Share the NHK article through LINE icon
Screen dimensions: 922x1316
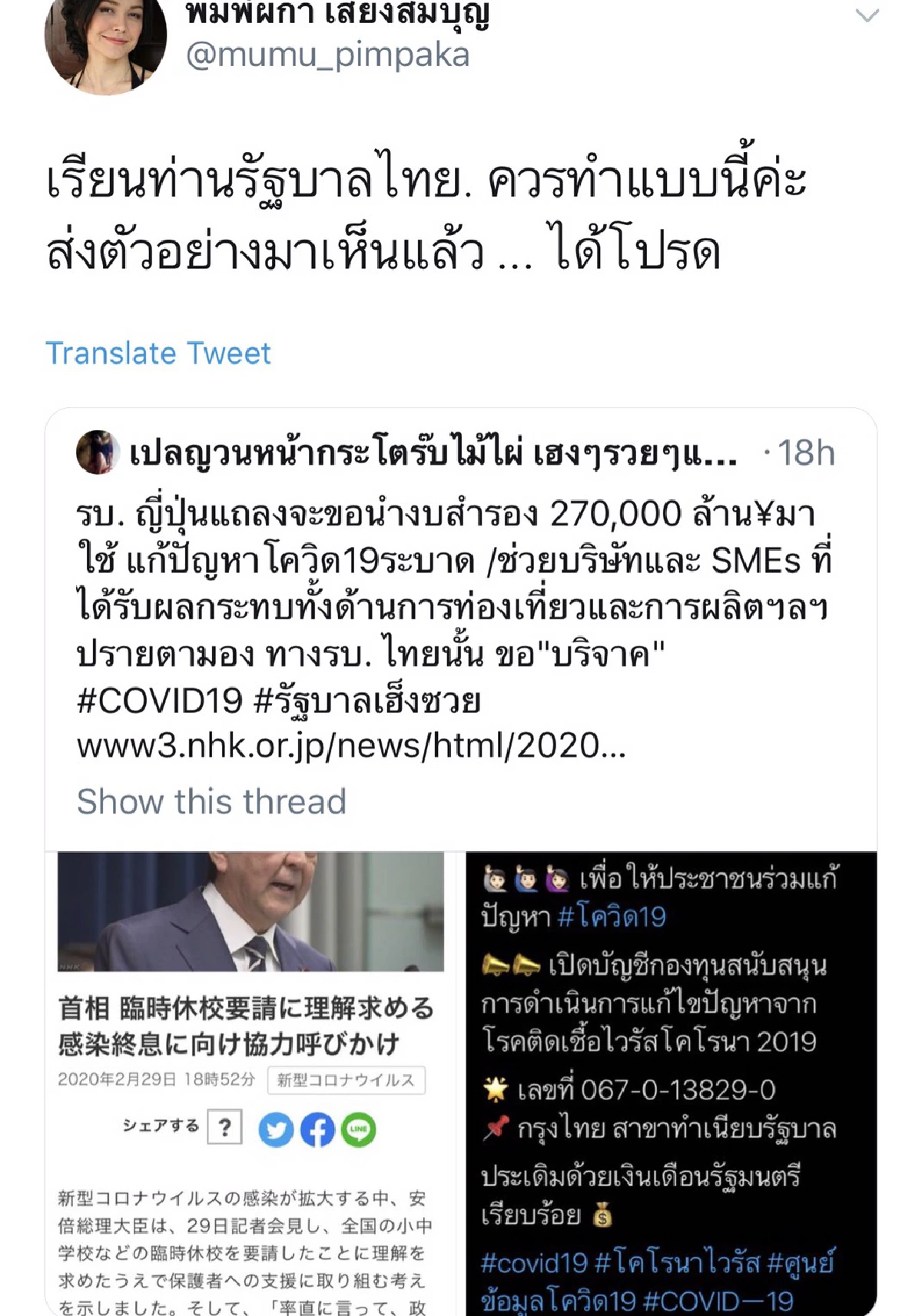[x=358, y=1129]
